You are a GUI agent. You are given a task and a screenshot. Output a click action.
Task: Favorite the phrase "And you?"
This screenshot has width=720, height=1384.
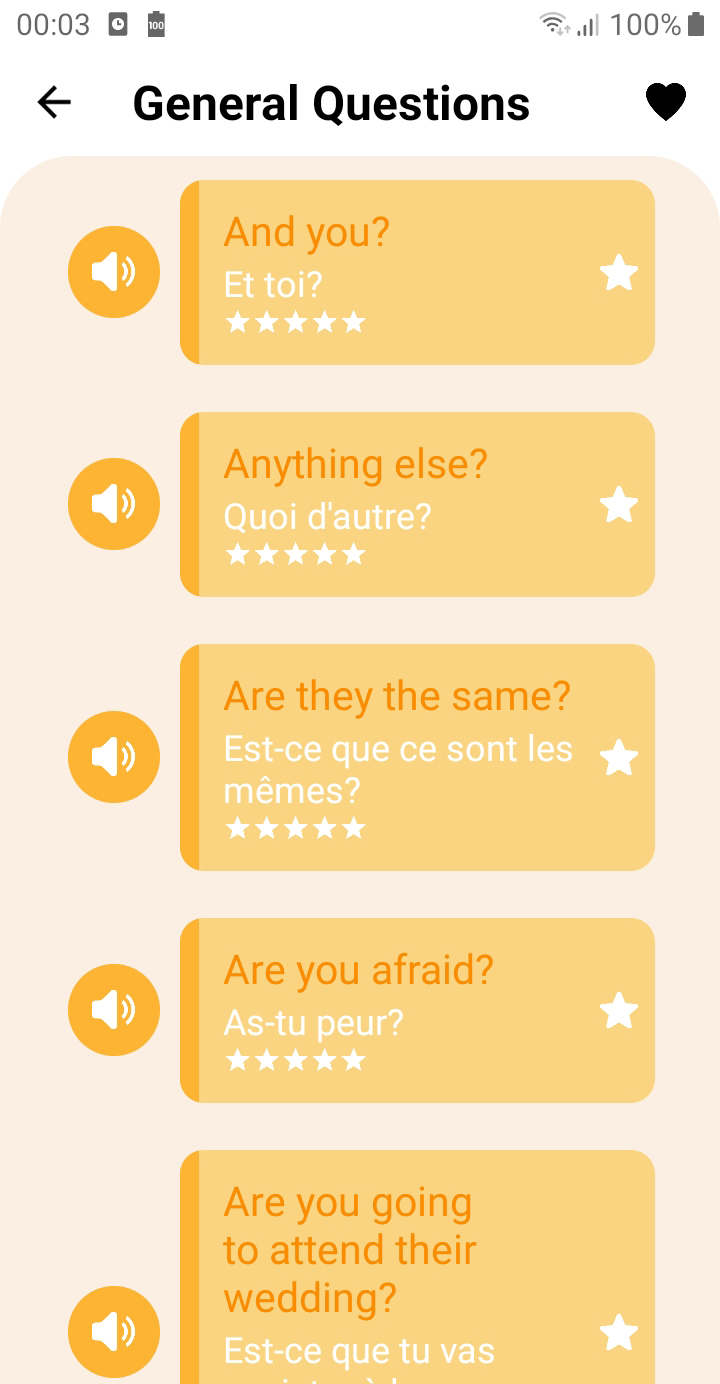(x=619, y=273)
